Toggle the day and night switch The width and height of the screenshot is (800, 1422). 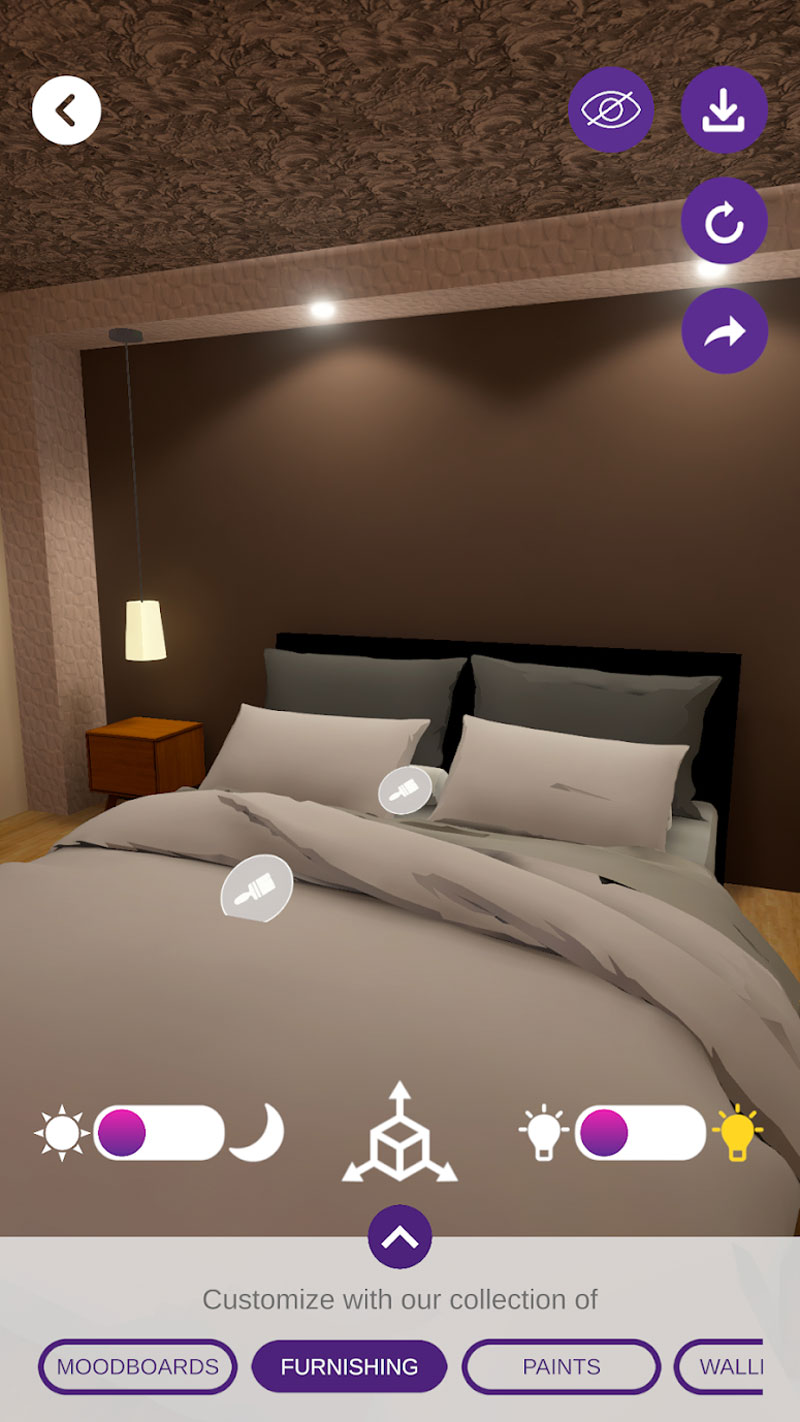159,1133
